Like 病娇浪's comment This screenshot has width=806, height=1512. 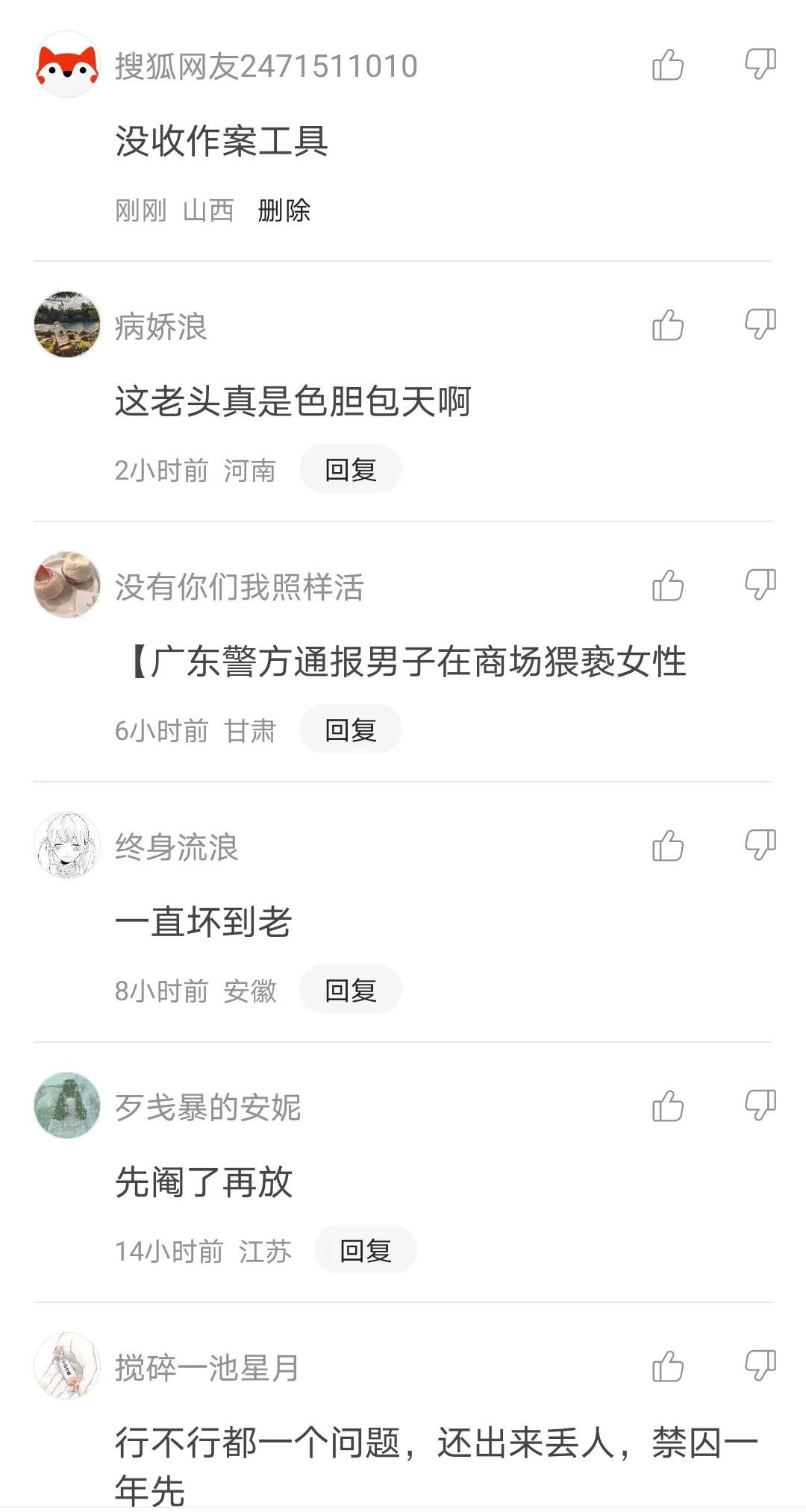pos(667,325)
